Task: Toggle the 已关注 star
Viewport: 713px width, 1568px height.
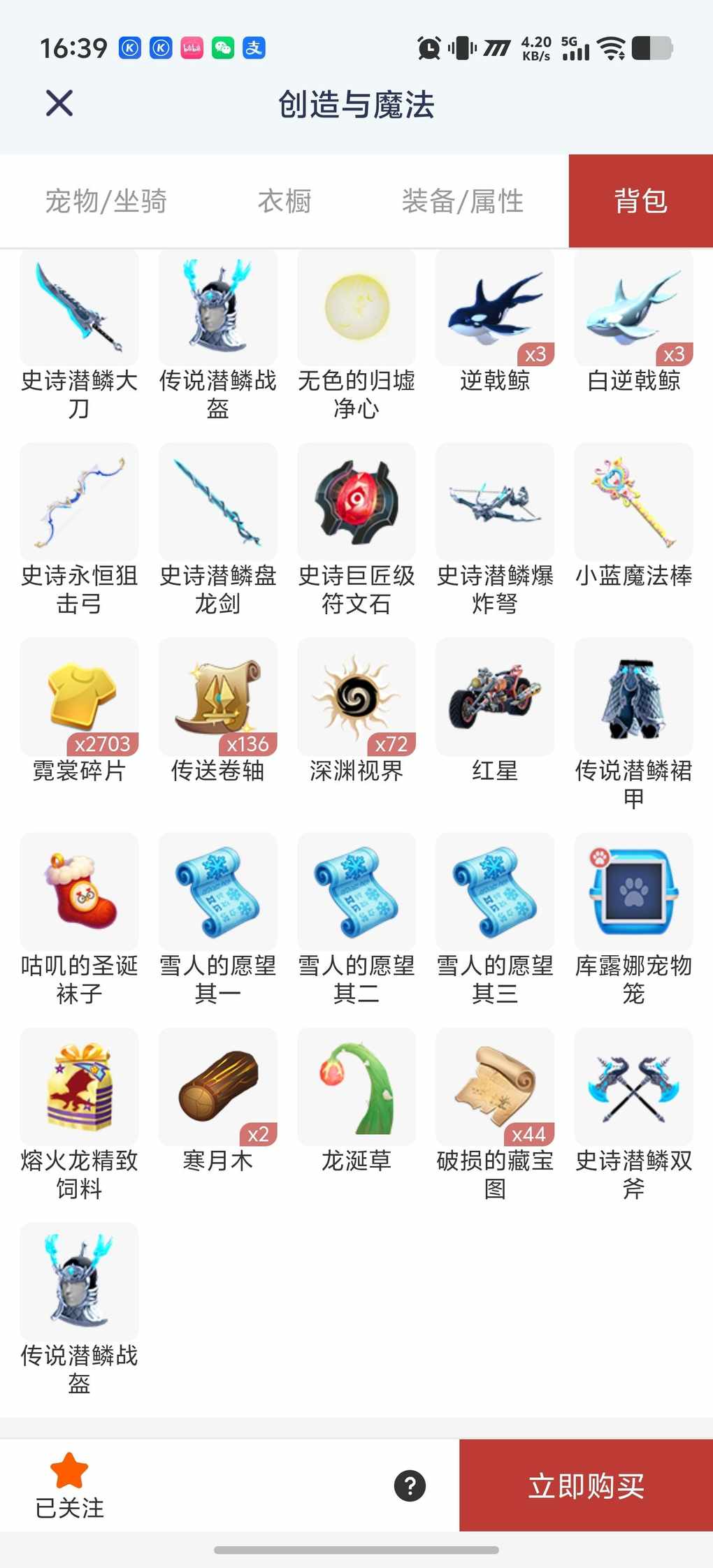Action: click(x=69, y=1471)
